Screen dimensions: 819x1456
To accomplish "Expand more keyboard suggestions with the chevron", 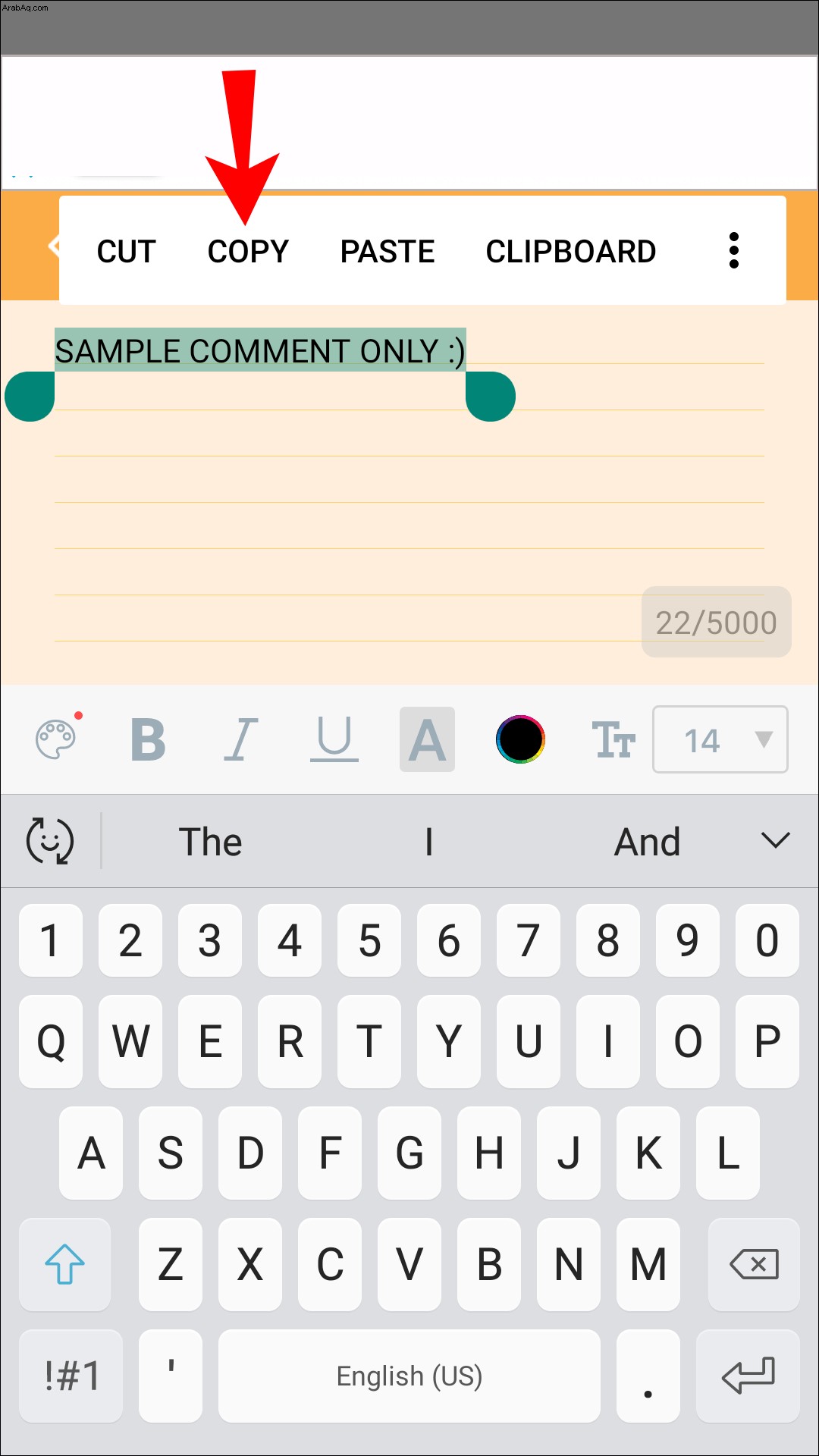I will [775, 840].
